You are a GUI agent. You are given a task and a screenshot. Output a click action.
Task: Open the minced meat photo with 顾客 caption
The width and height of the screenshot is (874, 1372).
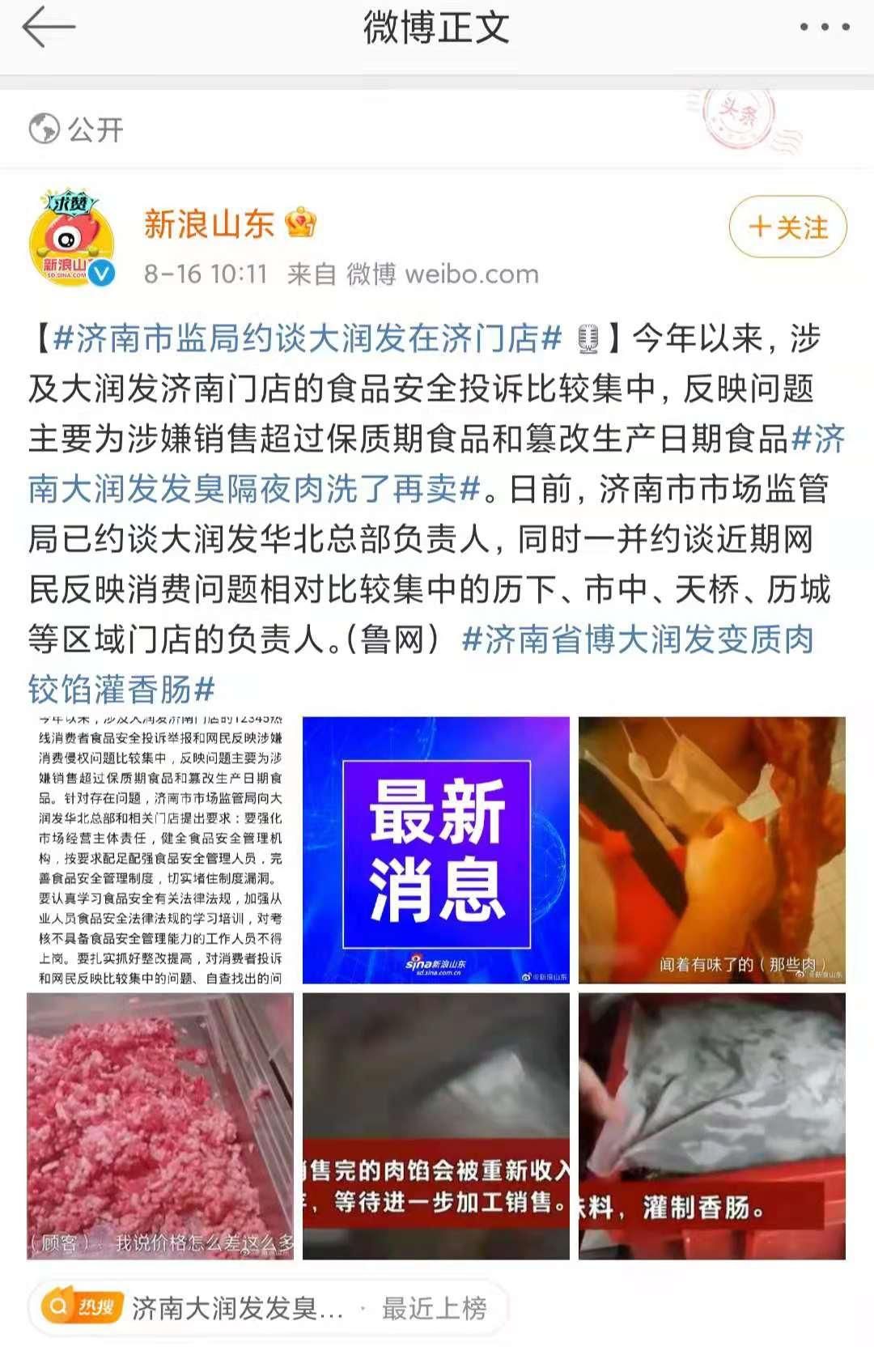click(x=160, y=1126)
